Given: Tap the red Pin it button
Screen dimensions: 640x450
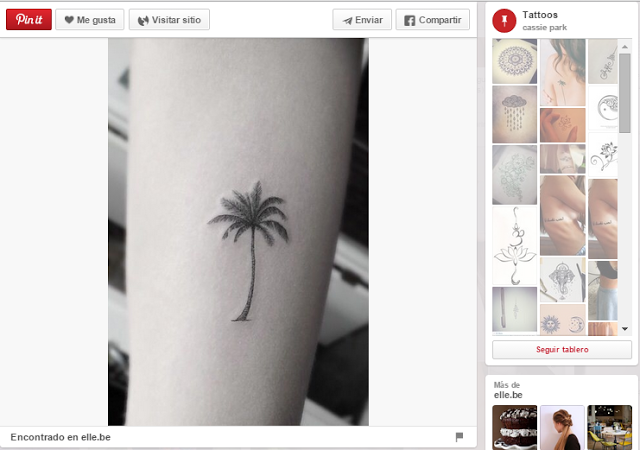Looking at the screenshot, I should click(28, 20).
